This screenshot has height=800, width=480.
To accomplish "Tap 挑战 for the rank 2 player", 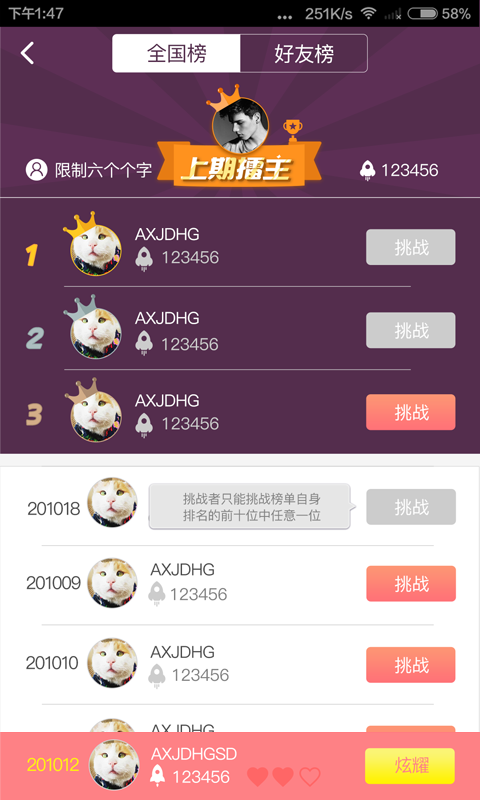I will pos(411,330).
